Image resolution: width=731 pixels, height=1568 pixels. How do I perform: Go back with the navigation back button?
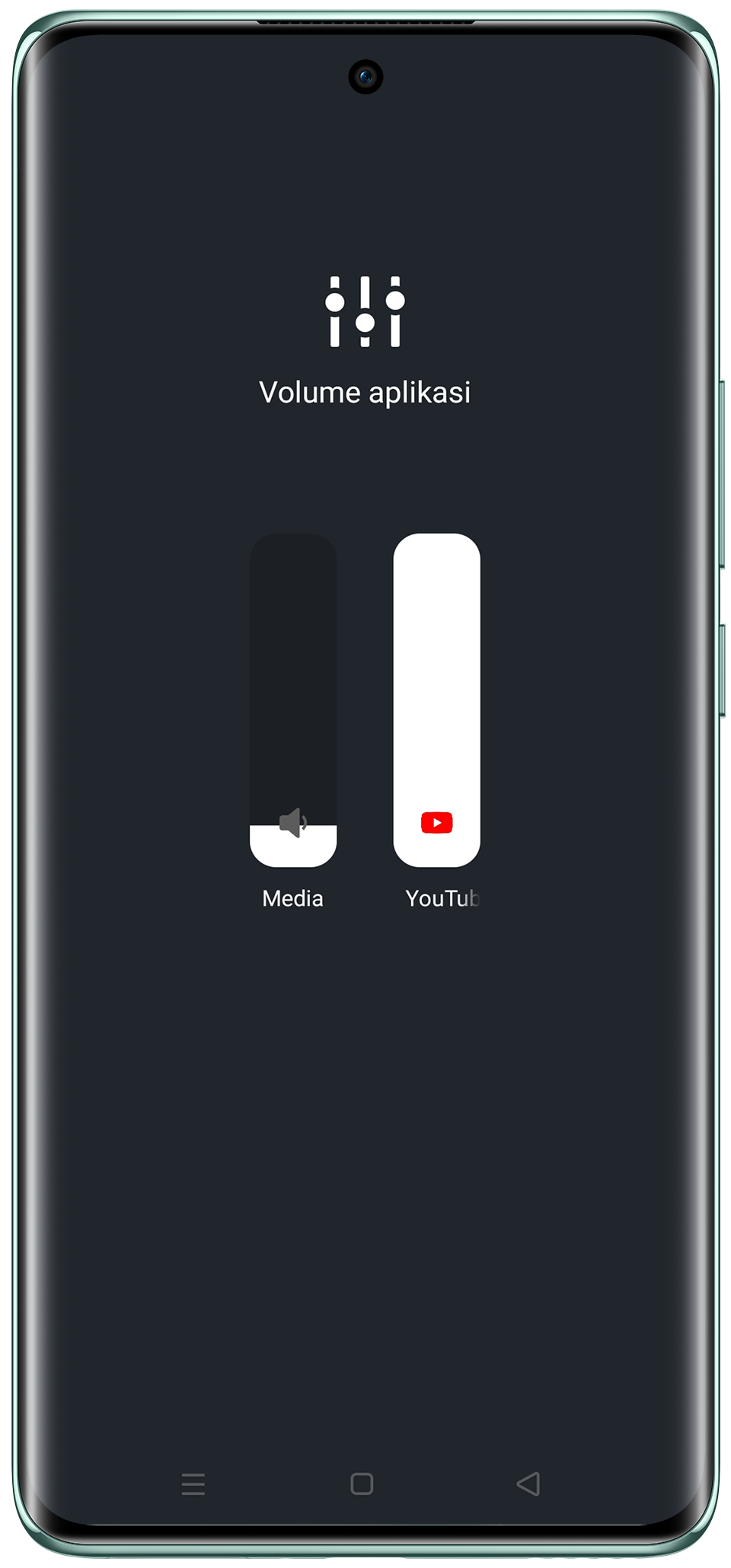[x=528, y=1484]
